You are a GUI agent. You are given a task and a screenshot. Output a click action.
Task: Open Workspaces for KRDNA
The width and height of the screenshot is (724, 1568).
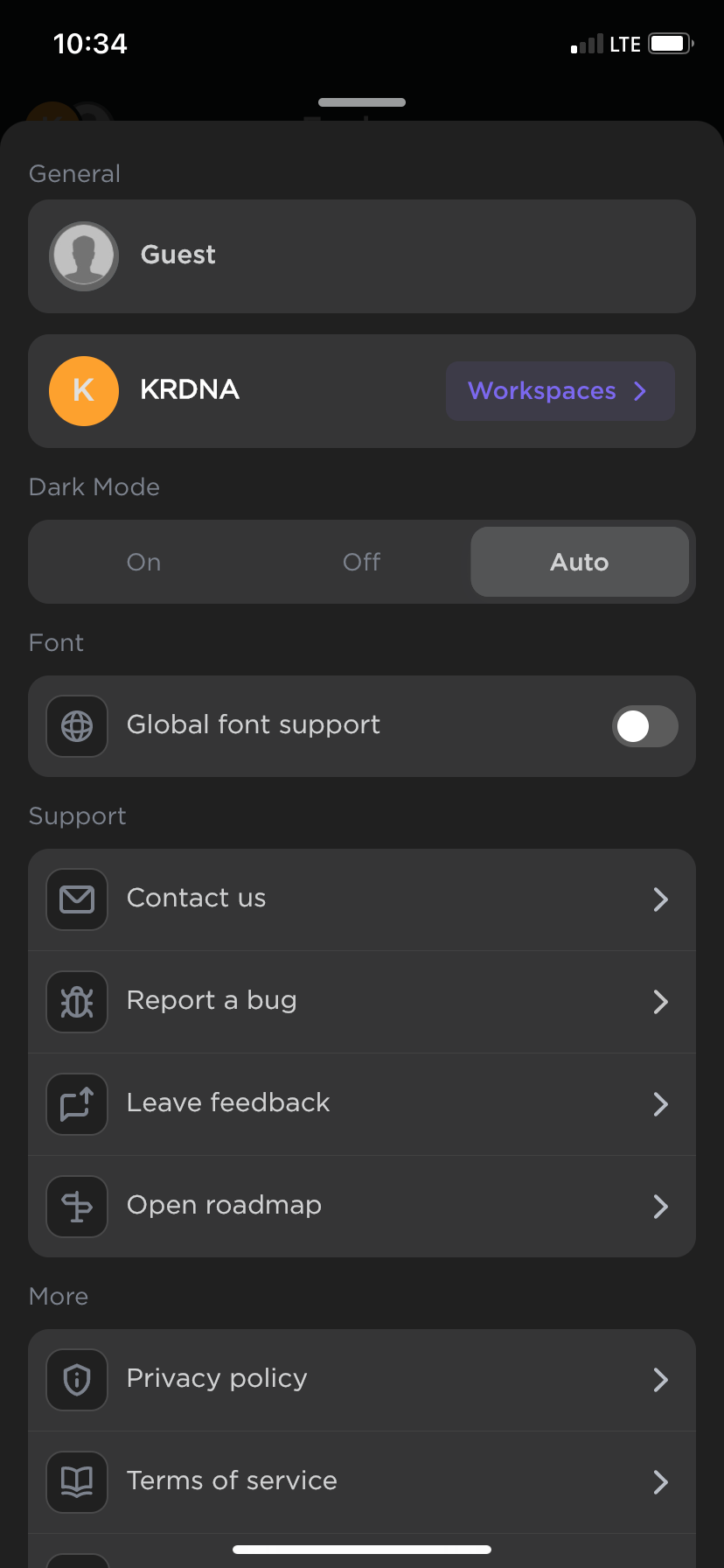click(x=560, y=391)
